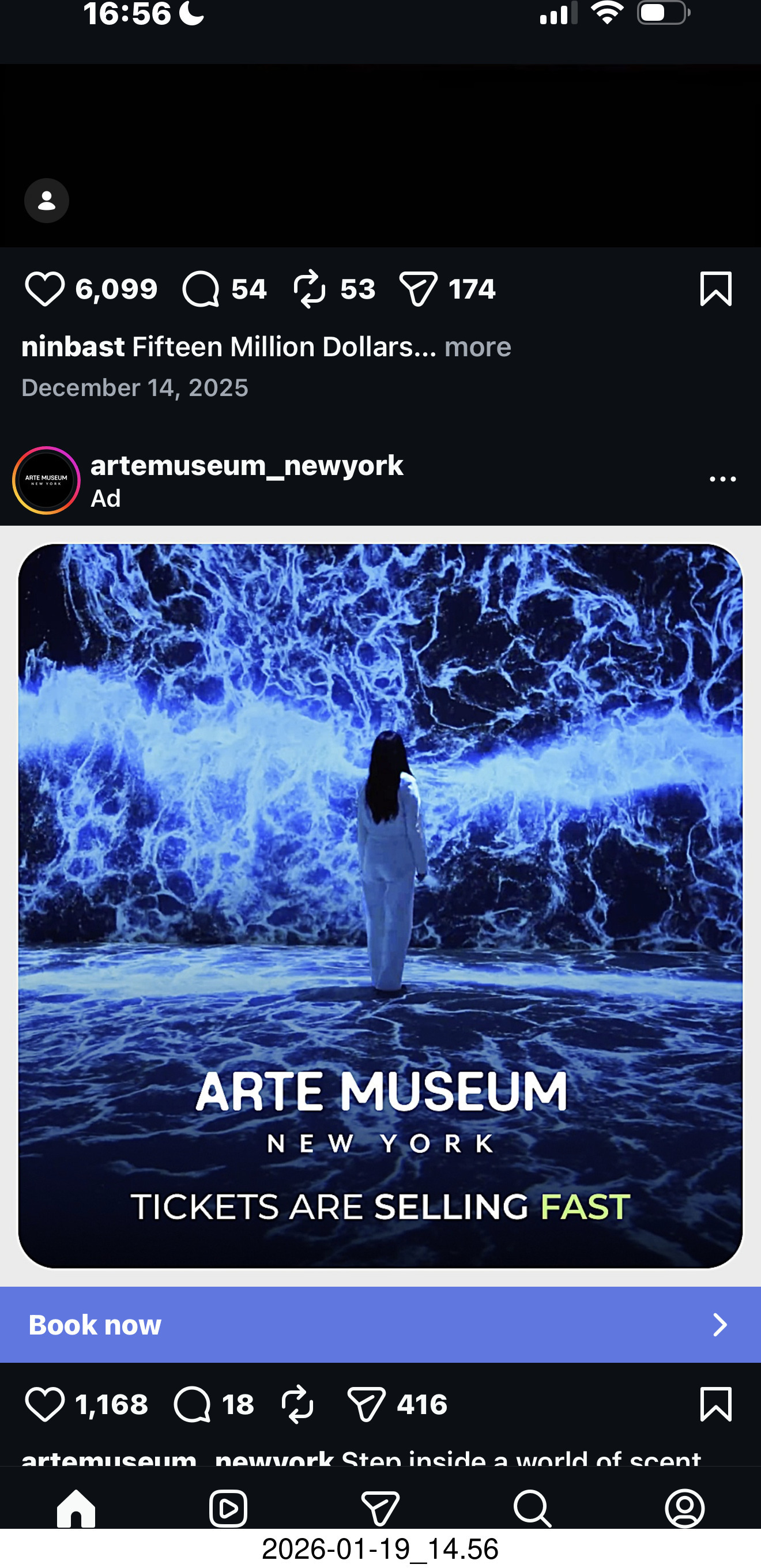761x1568 pixels.
Task: Save the Arte Museum ad bookmark
Action: (x=715, y=1405)
